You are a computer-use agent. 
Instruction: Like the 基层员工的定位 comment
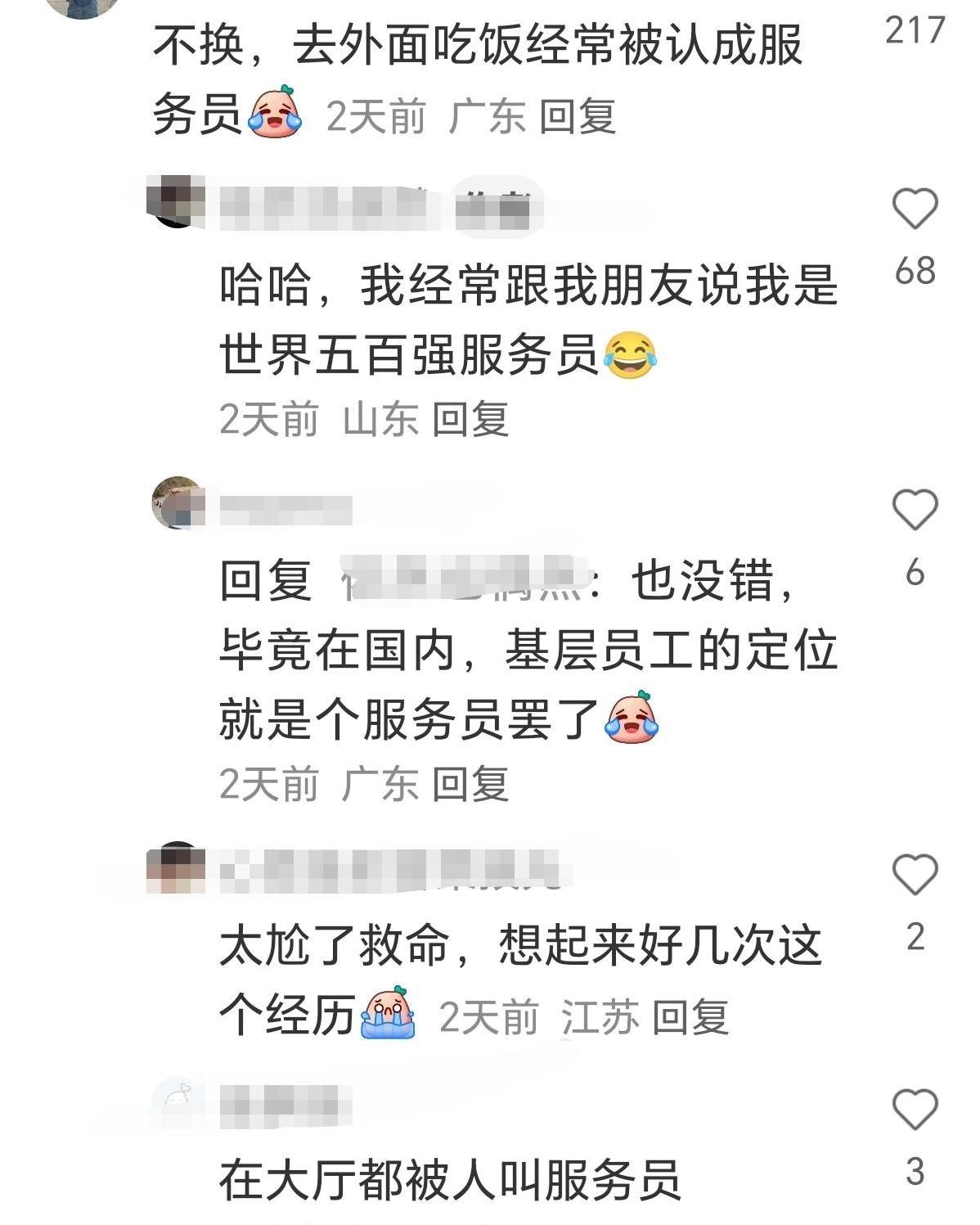(x=914, y=510)
